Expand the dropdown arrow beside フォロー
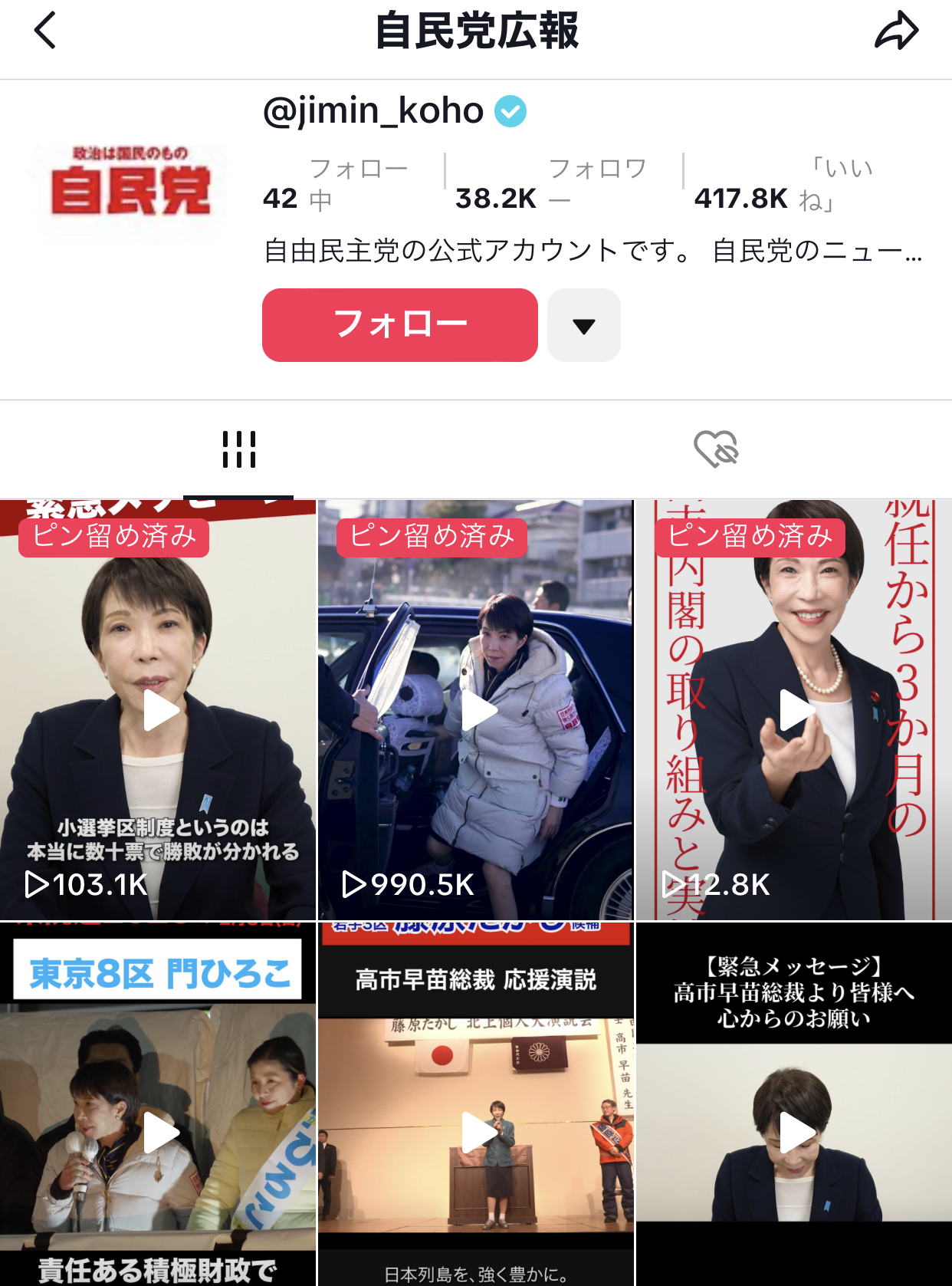The width and height of the screenshot is (952, 1286). tap(584, 326)
